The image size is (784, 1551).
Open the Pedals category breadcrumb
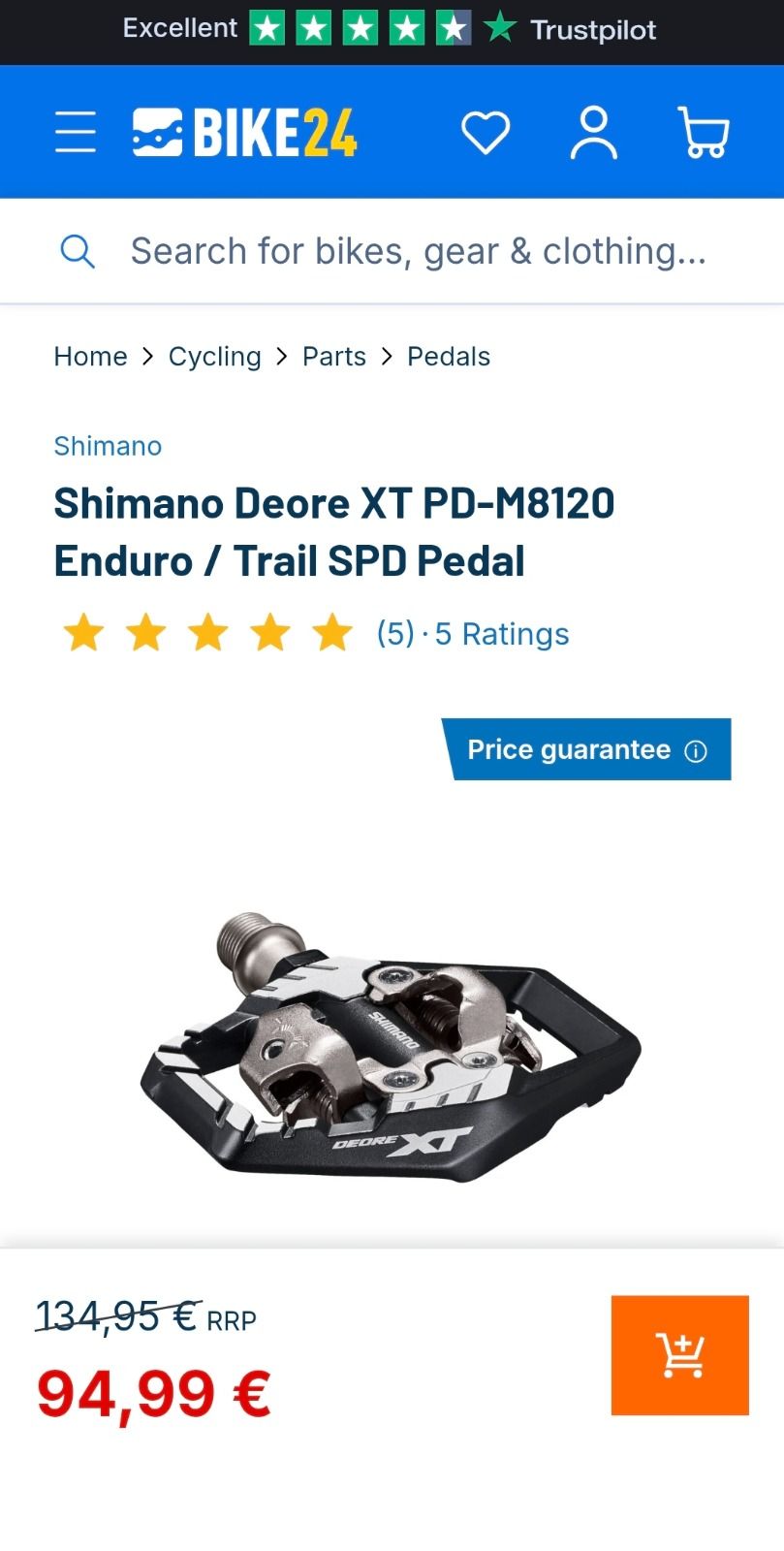coord(448,357)
